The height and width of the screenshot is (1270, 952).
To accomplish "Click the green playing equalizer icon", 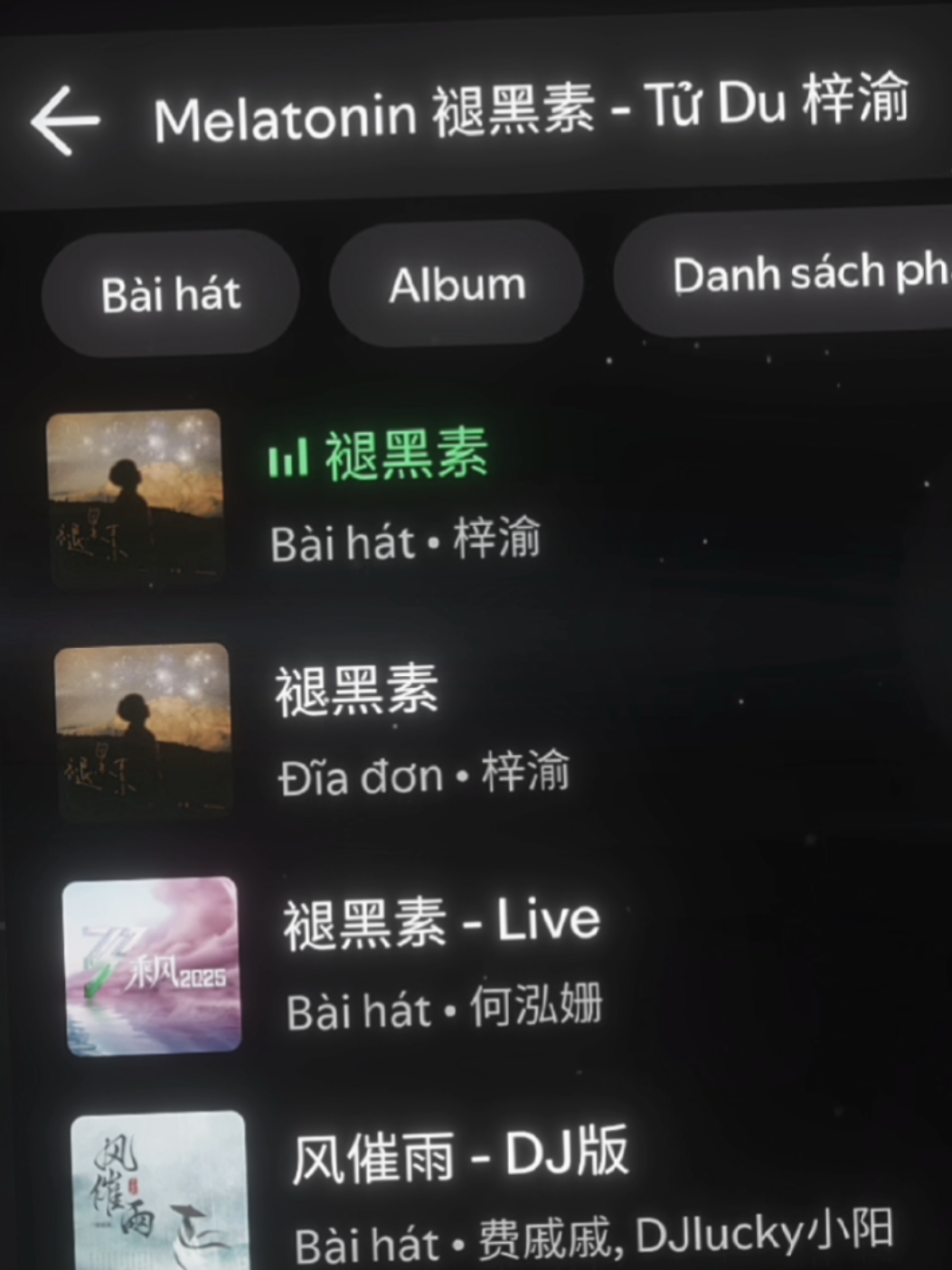I will pos(289,457).
